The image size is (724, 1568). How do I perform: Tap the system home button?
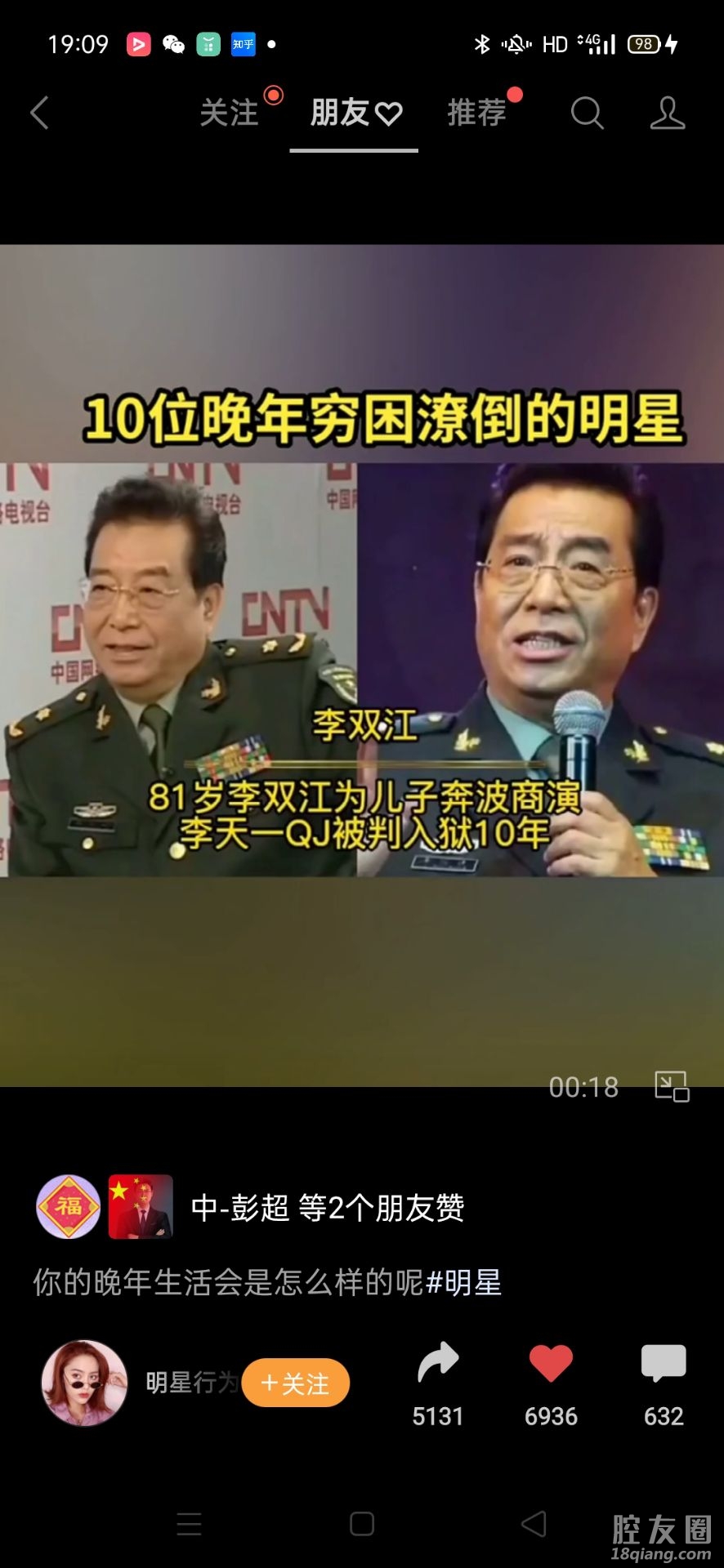[x=362, y=1524]
